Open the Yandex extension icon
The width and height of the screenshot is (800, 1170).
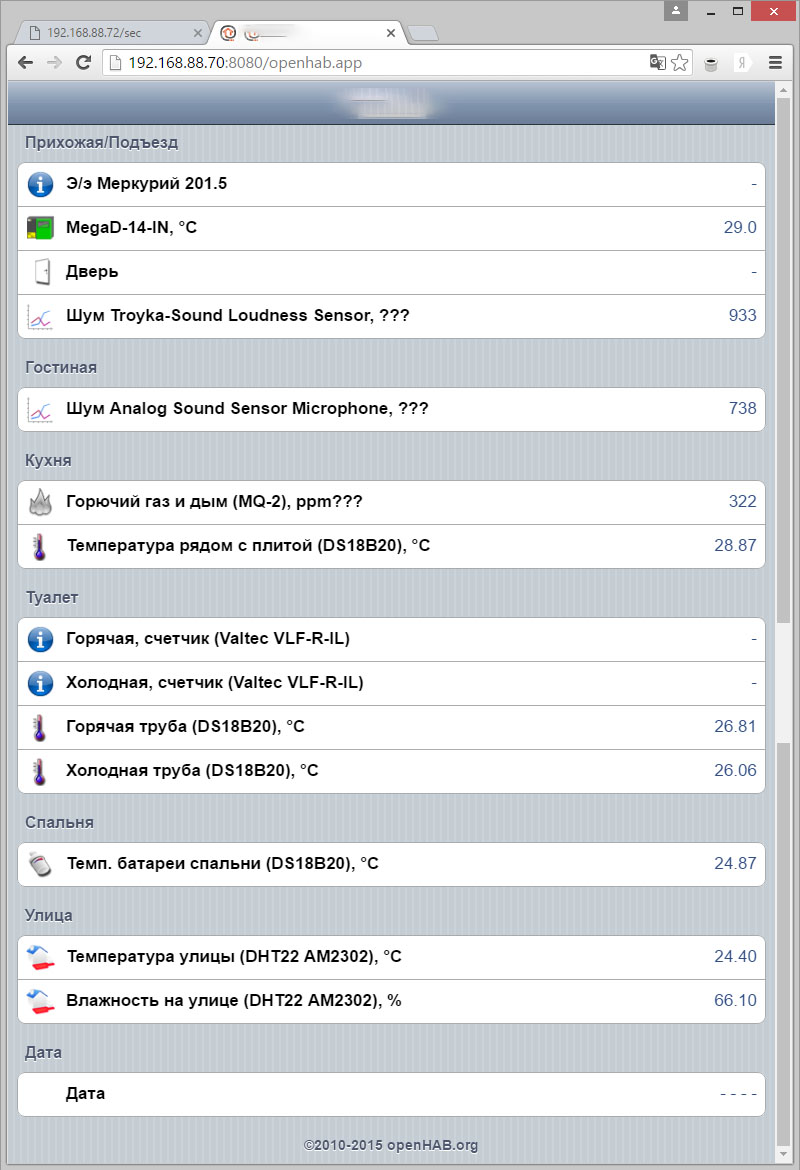point(743,62)
